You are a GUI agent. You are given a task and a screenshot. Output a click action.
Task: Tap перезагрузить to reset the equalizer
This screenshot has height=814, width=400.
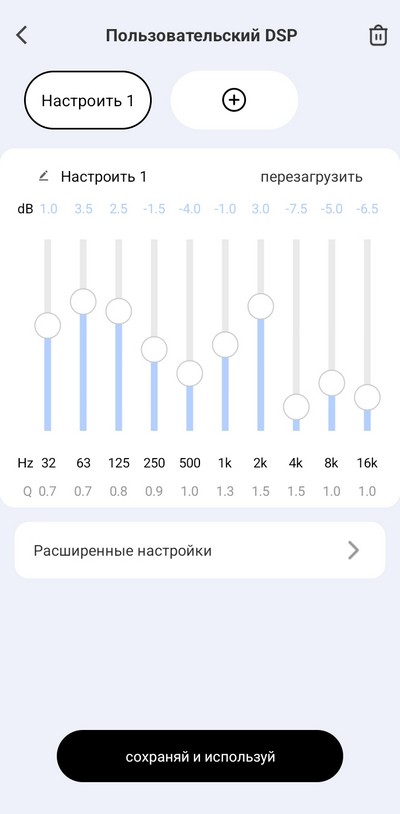tap(311, 177)
